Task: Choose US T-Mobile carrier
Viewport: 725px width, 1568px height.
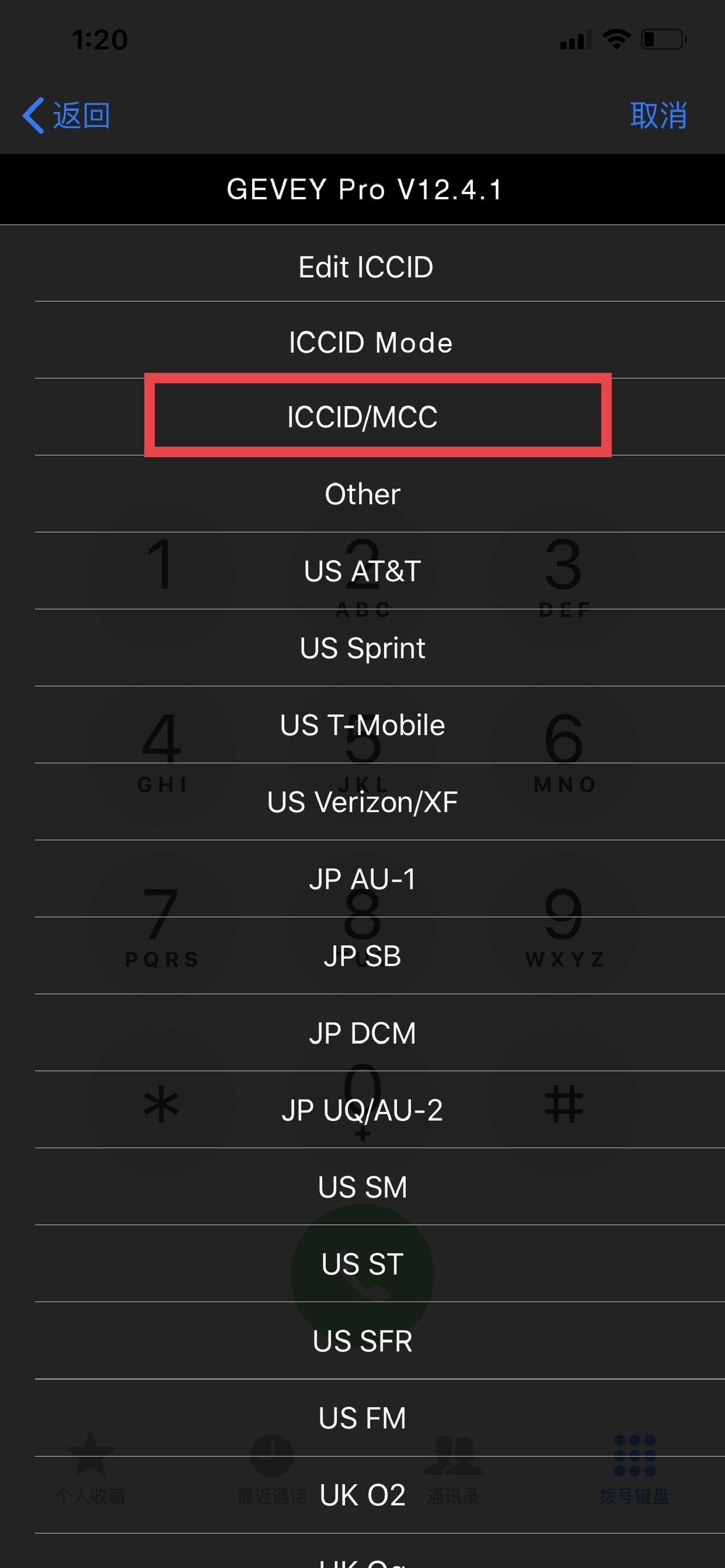Action: (362, 725)
